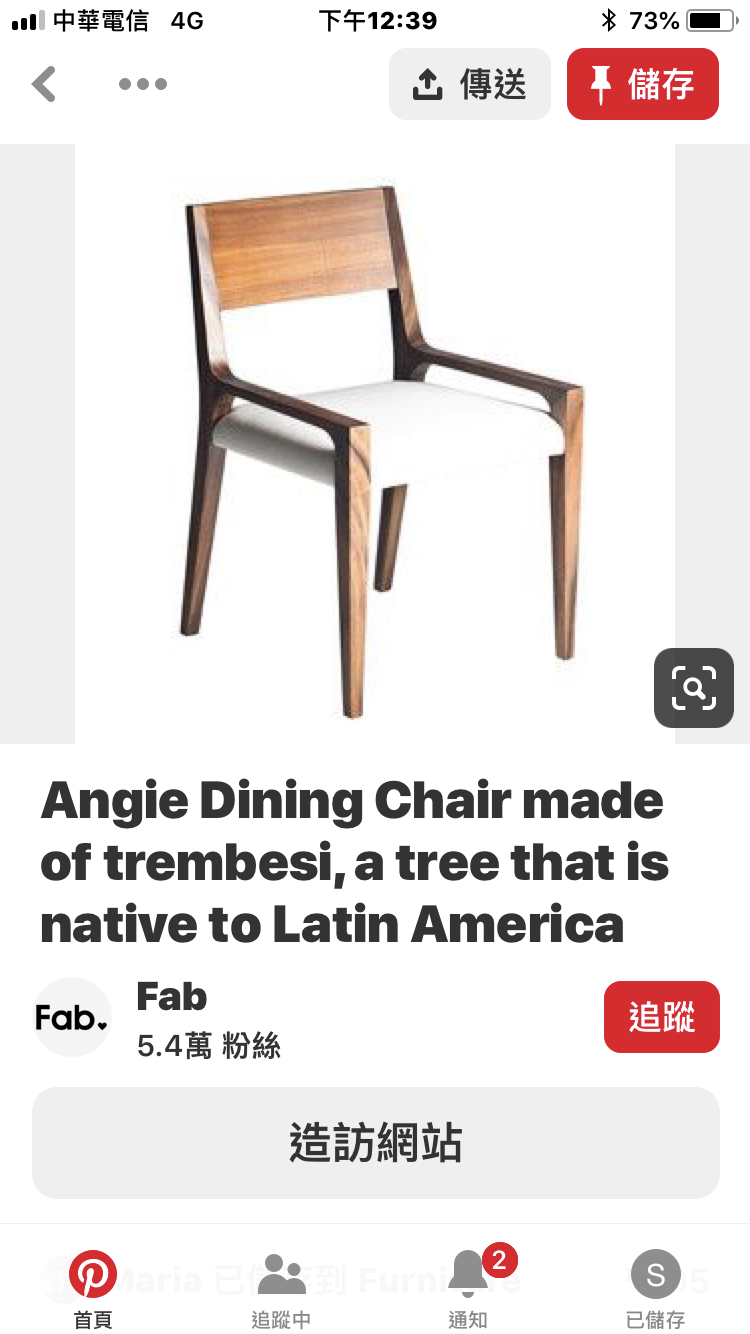
Task: Follow Fab with the 追蹤 button
Action: [x=661, y=1017]
